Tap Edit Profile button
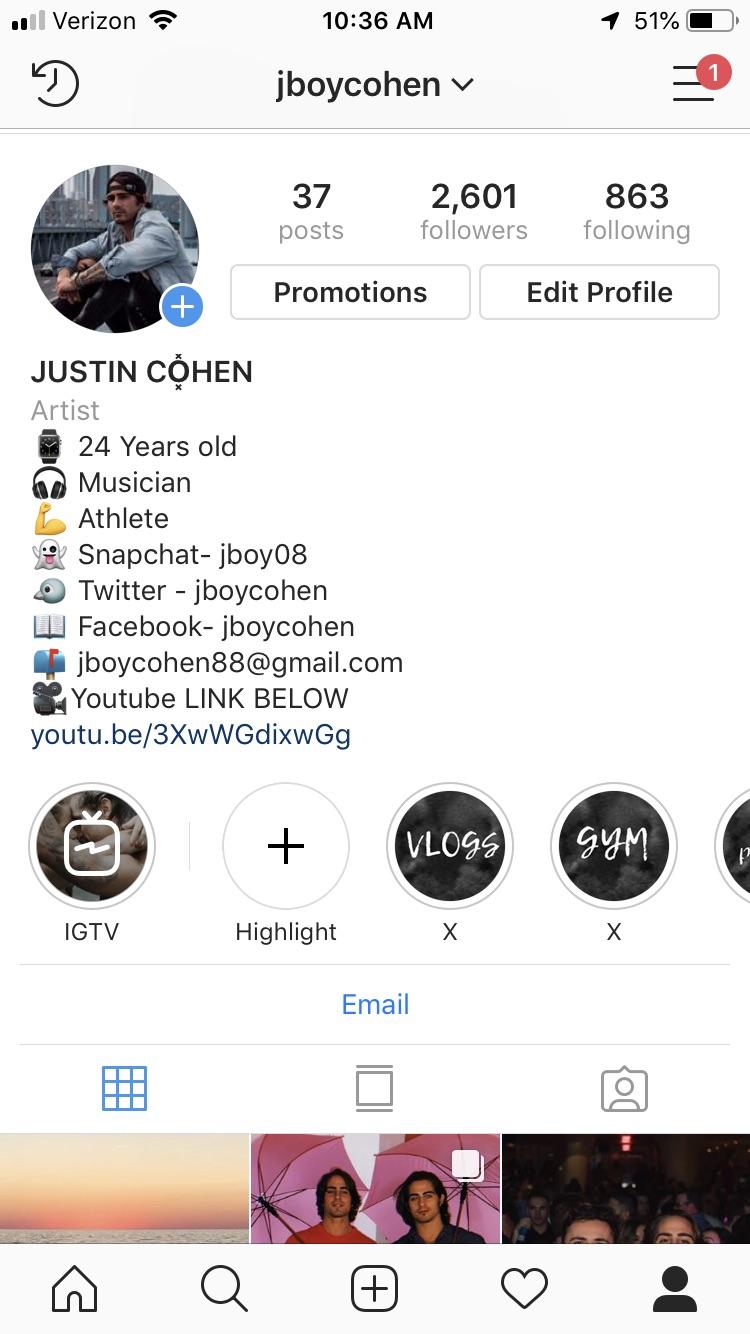 click(599, 292)
